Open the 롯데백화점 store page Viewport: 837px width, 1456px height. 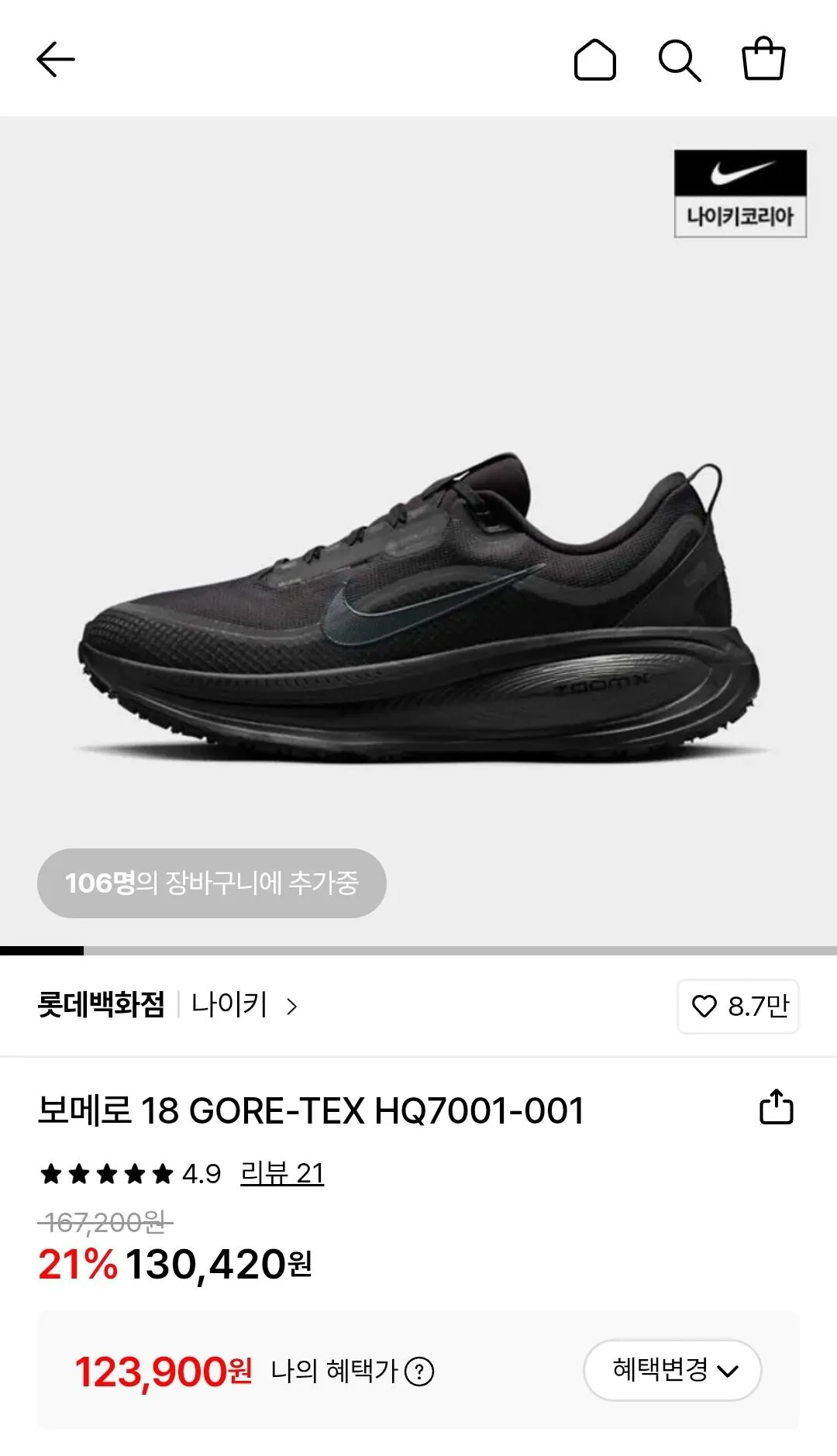(x=103, y=1007)
